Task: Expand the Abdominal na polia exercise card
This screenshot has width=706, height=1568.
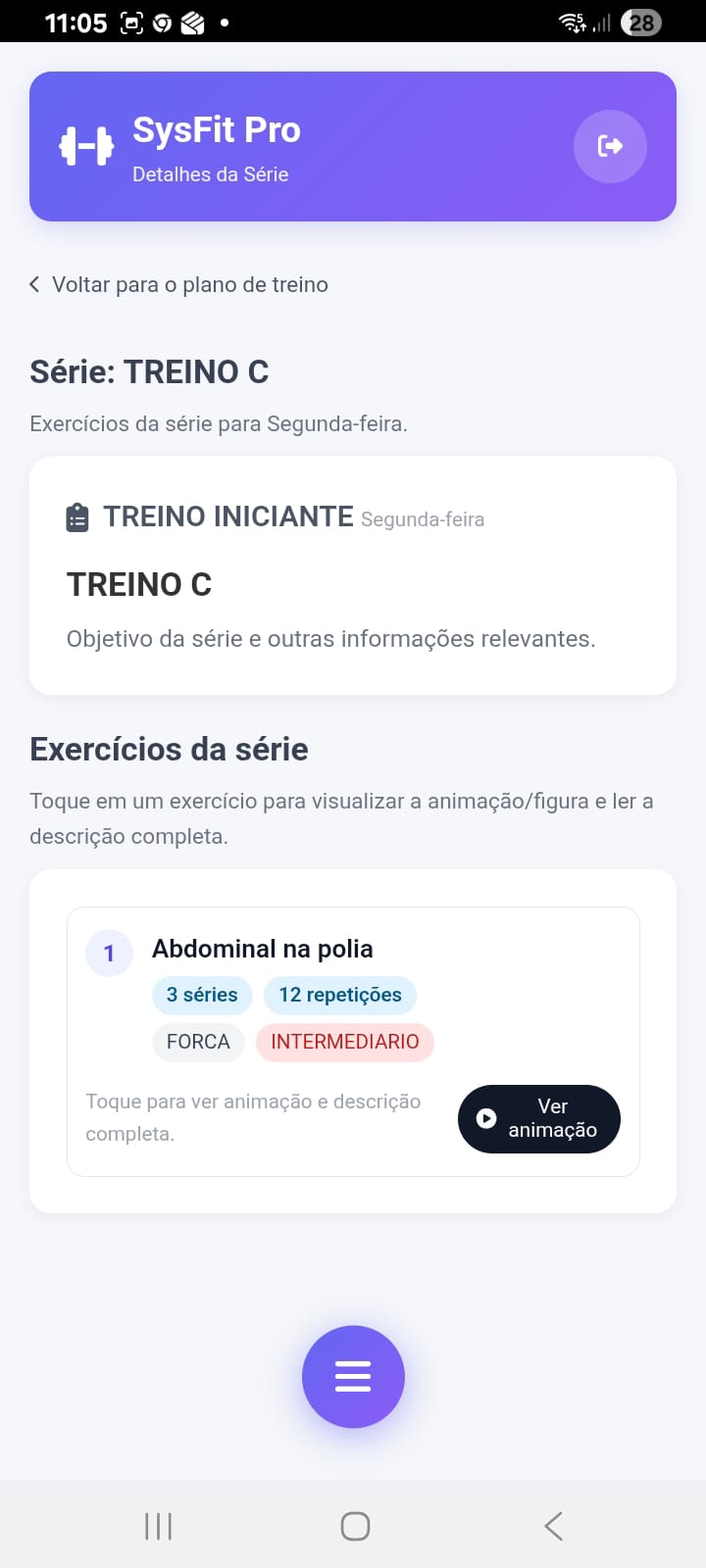Action: pyautogui.click(x=263, y=949)
